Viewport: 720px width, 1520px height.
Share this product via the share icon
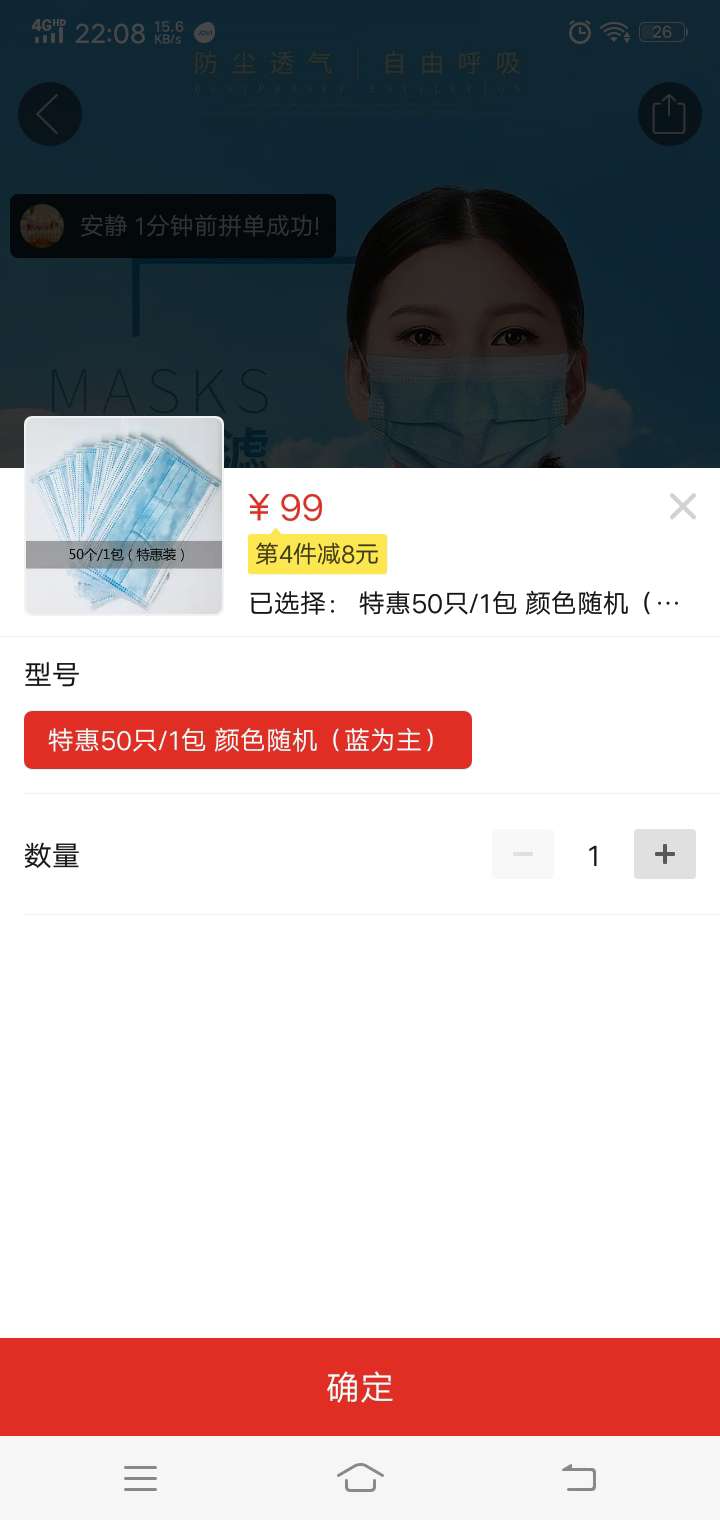tap(669, 114)
